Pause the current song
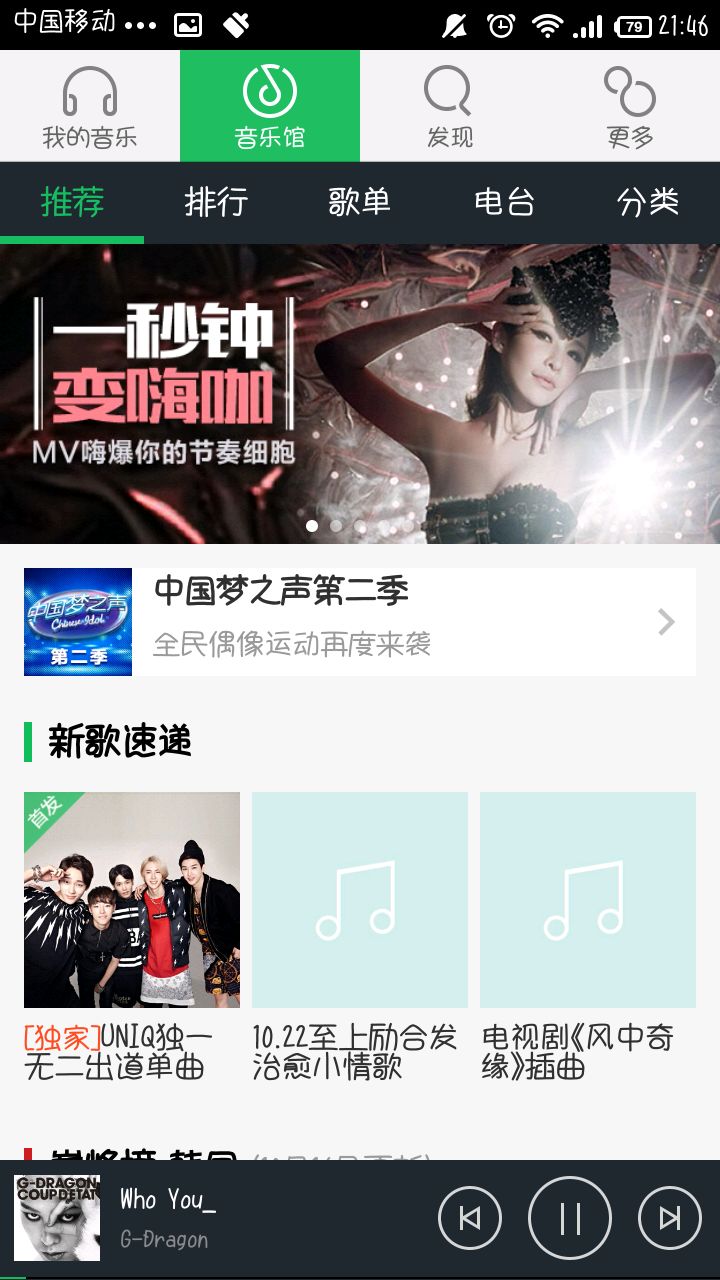 pyautogui.click(x=570, y=1218)
